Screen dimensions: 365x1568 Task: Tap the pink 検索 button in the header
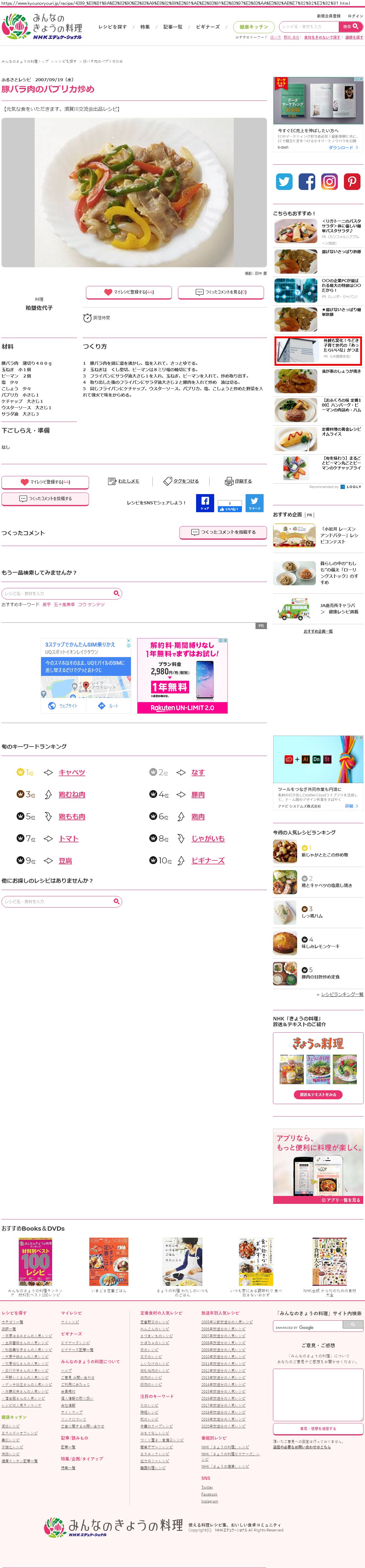pyautogui.click(x=351, y=27)
